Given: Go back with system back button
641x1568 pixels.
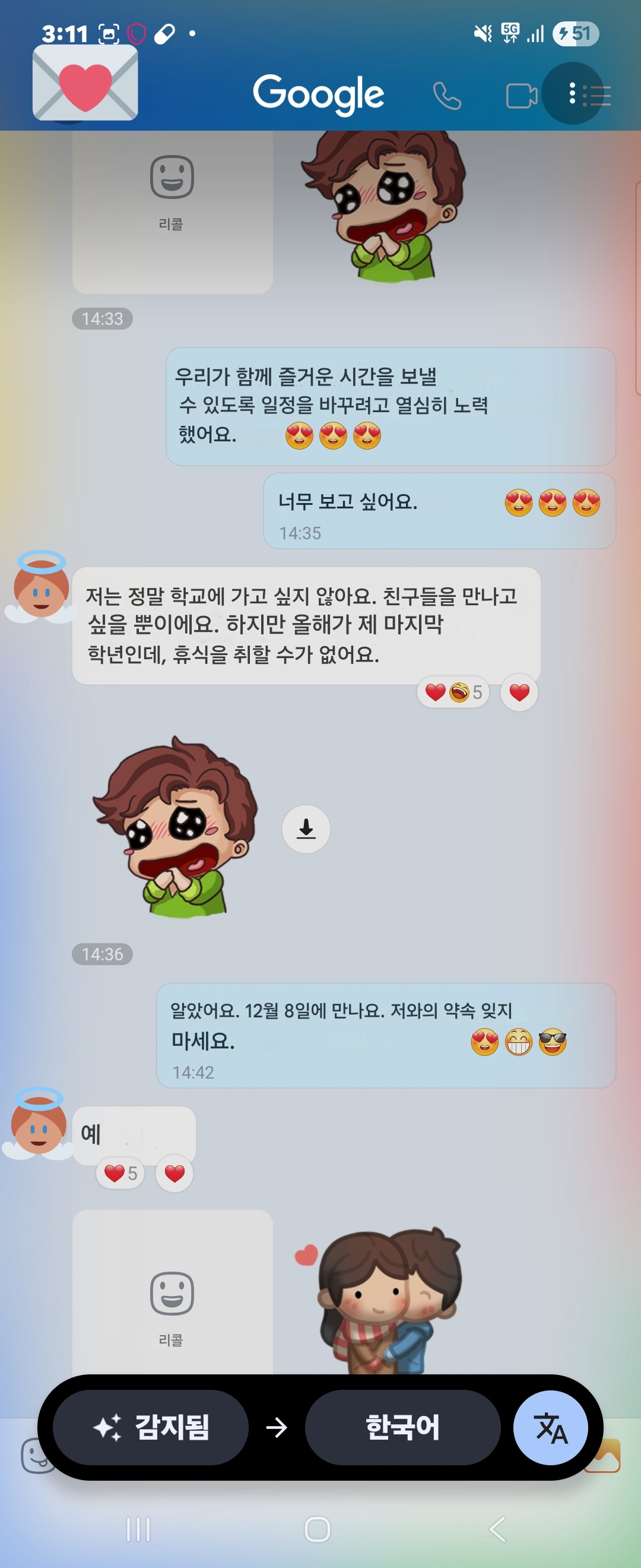Looking at the screenshot, I should pos(497,1528).
